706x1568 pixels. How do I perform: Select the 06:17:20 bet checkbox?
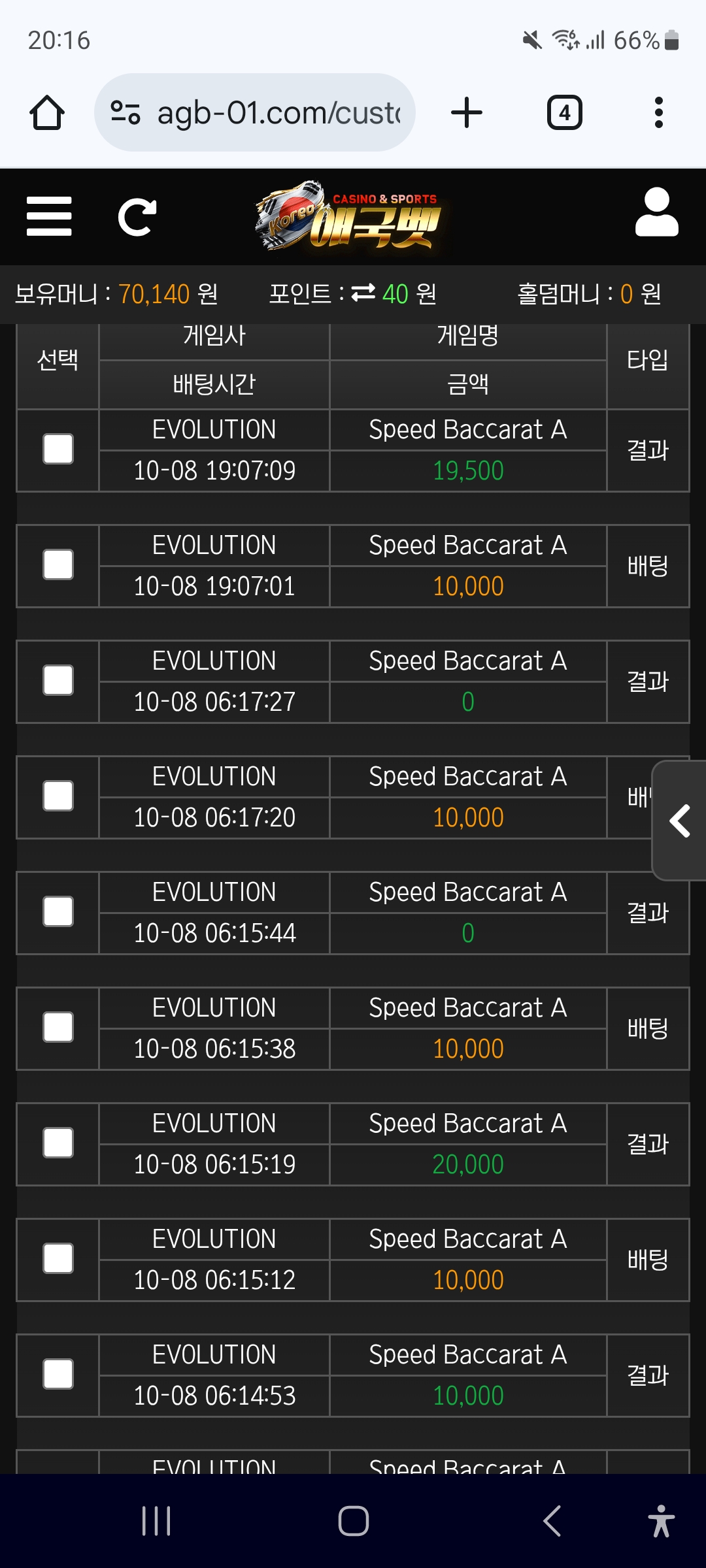(58, 796)
